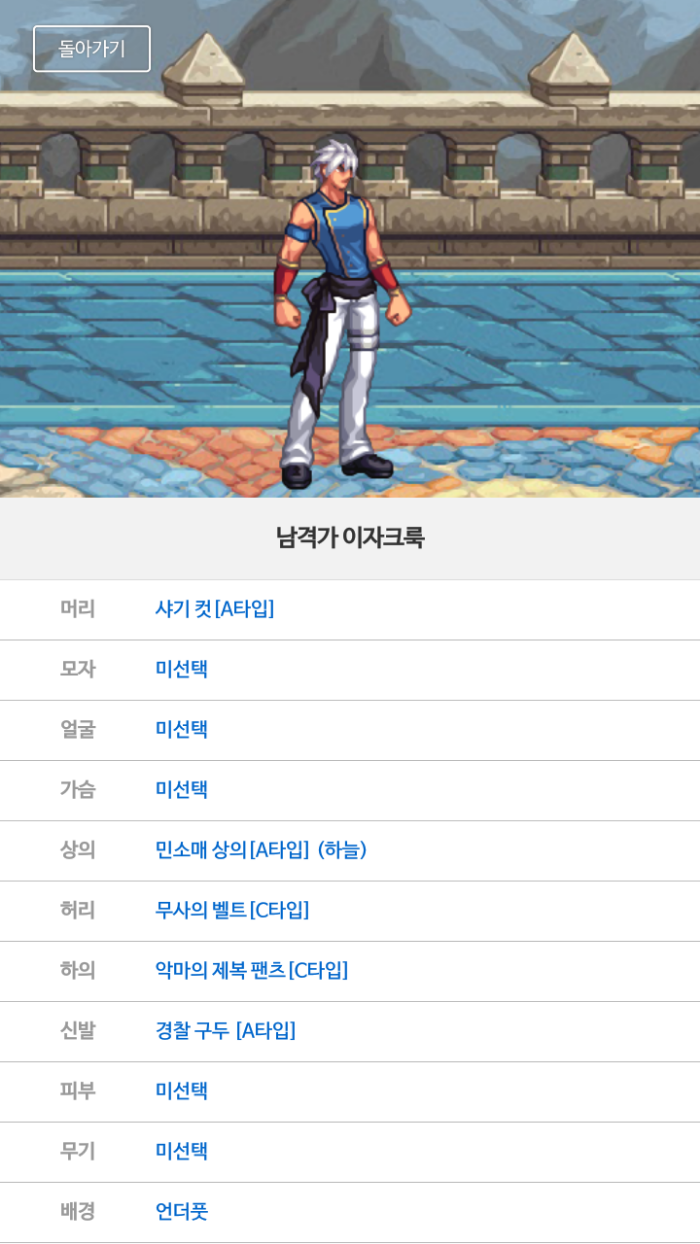The width and height of the screenshot is (700, 1244).
Task: Open 악마의 제복 팬츠 [C타입] pants item
Action: point(251,970)
